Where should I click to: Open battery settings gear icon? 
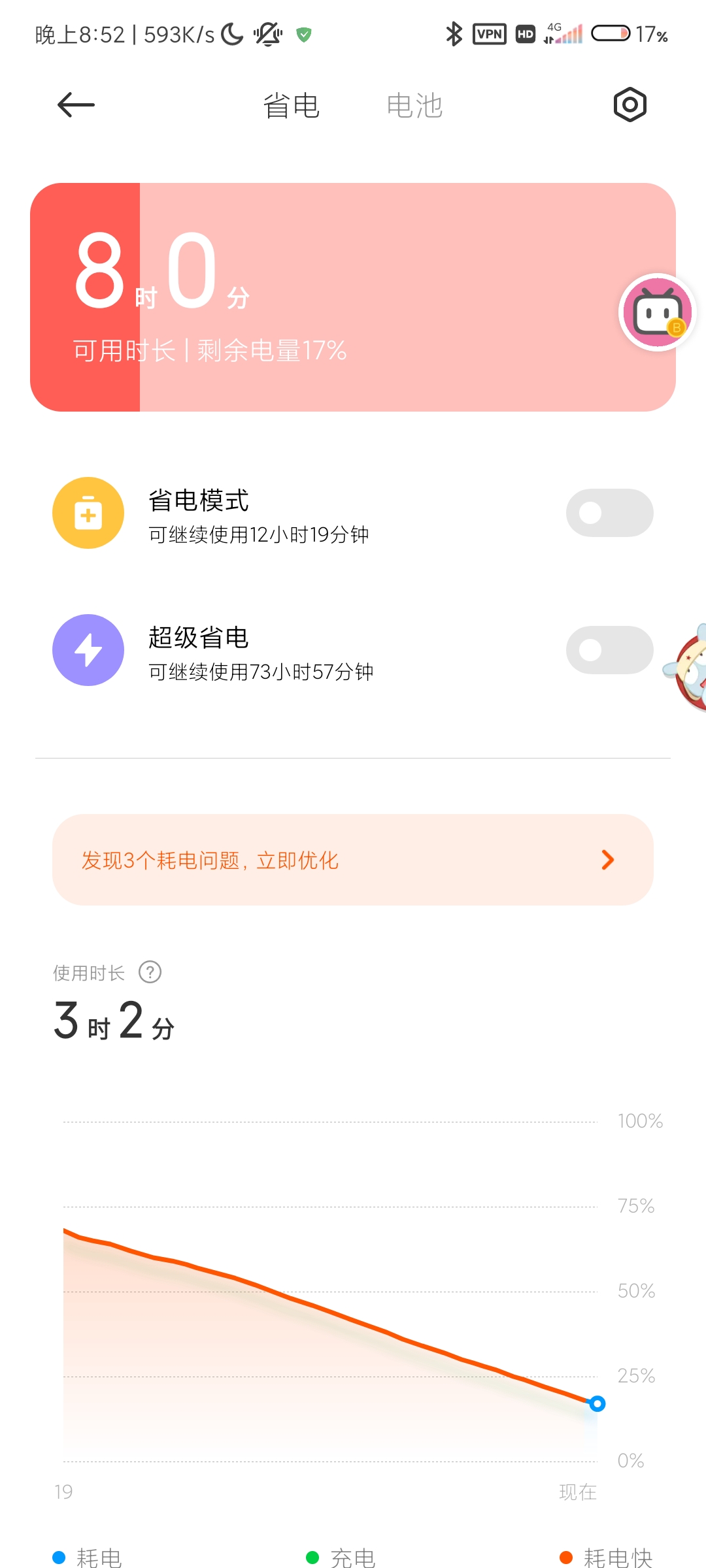point(630,105)
